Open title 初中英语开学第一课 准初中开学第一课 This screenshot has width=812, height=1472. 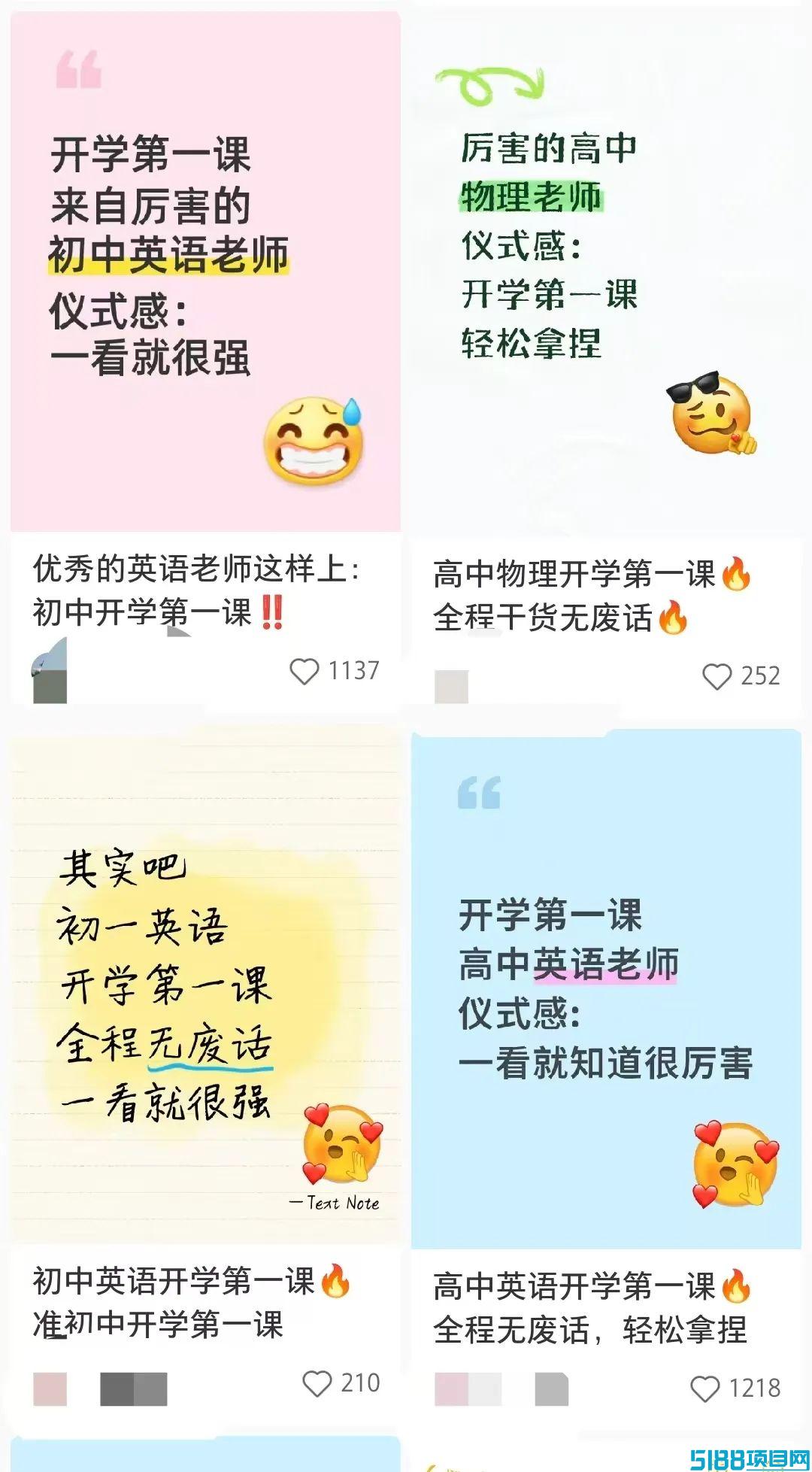pyautogui.click(x=192, y=1303)
